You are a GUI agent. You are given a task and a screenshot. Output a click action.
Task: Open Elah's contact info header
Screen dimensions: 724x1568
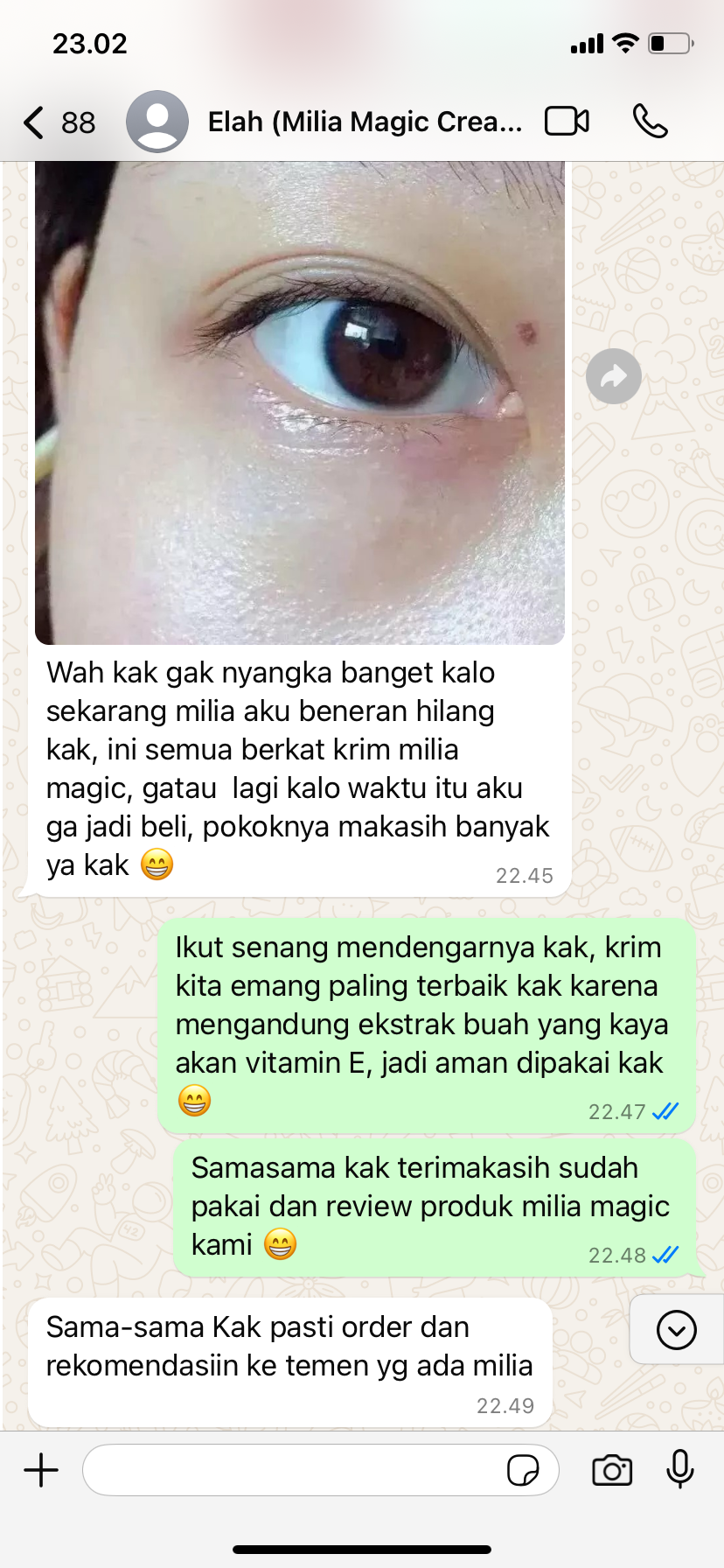[x=364, y=122]
